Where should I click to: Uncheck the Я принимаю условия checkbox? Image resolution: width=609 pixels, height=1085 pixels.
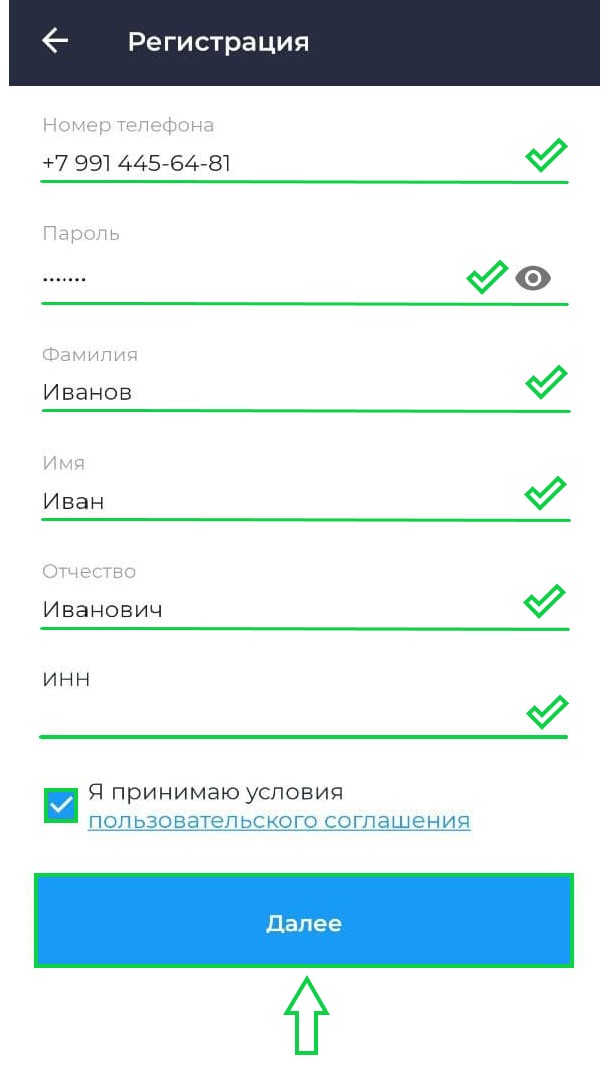click(61, 805)
